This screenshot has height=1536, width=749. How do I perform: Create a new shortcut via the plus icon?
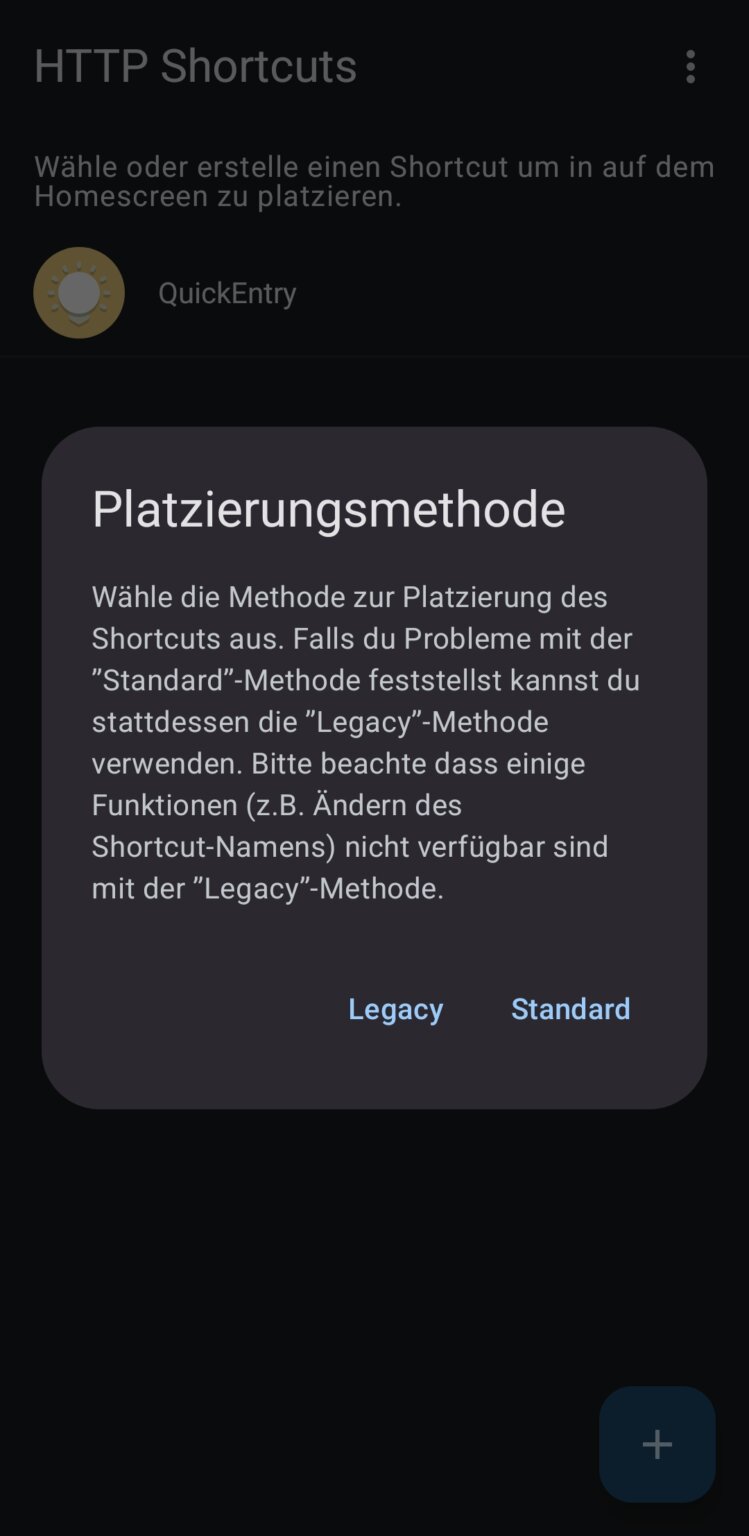[x=656, y=1443]
